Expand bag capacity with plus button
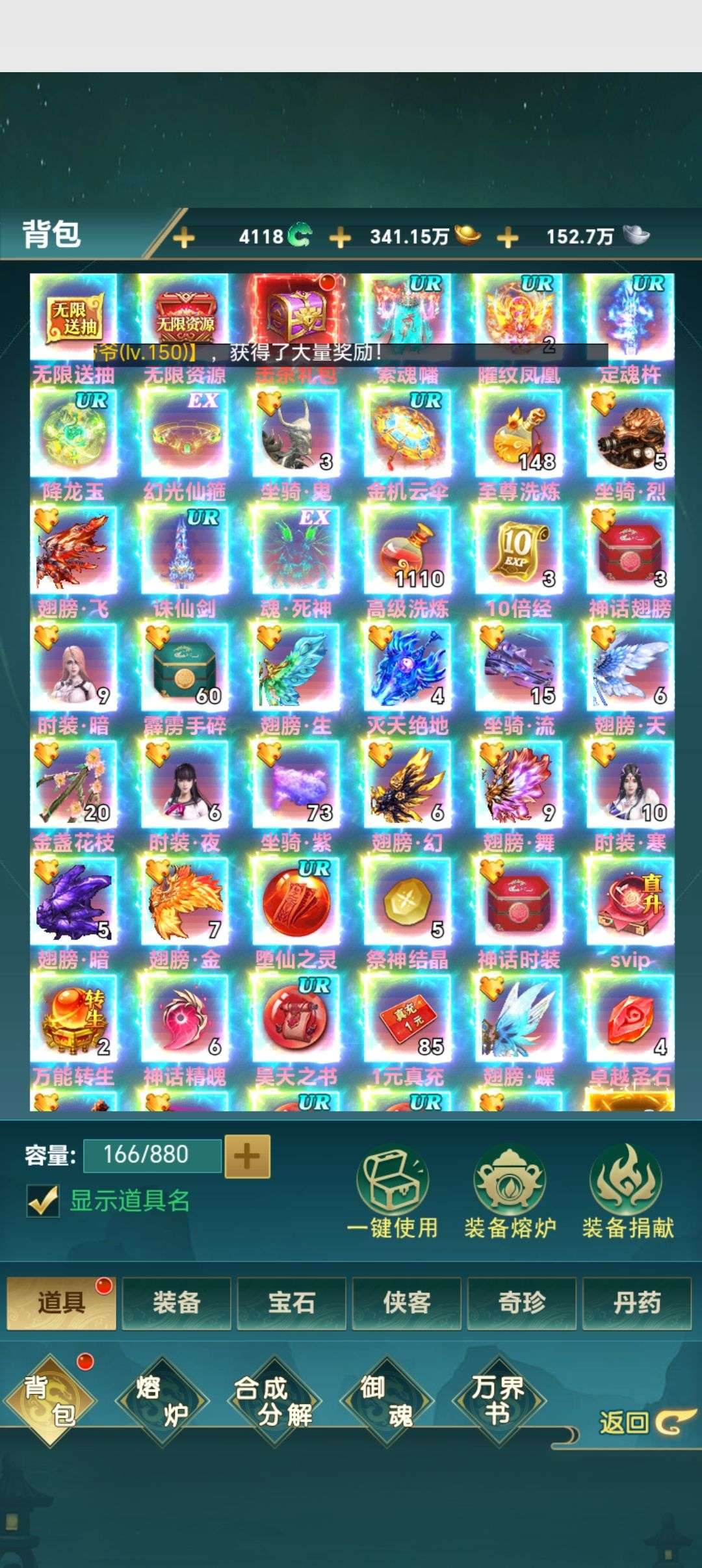702x1568 pixels. pos(247,1156)
